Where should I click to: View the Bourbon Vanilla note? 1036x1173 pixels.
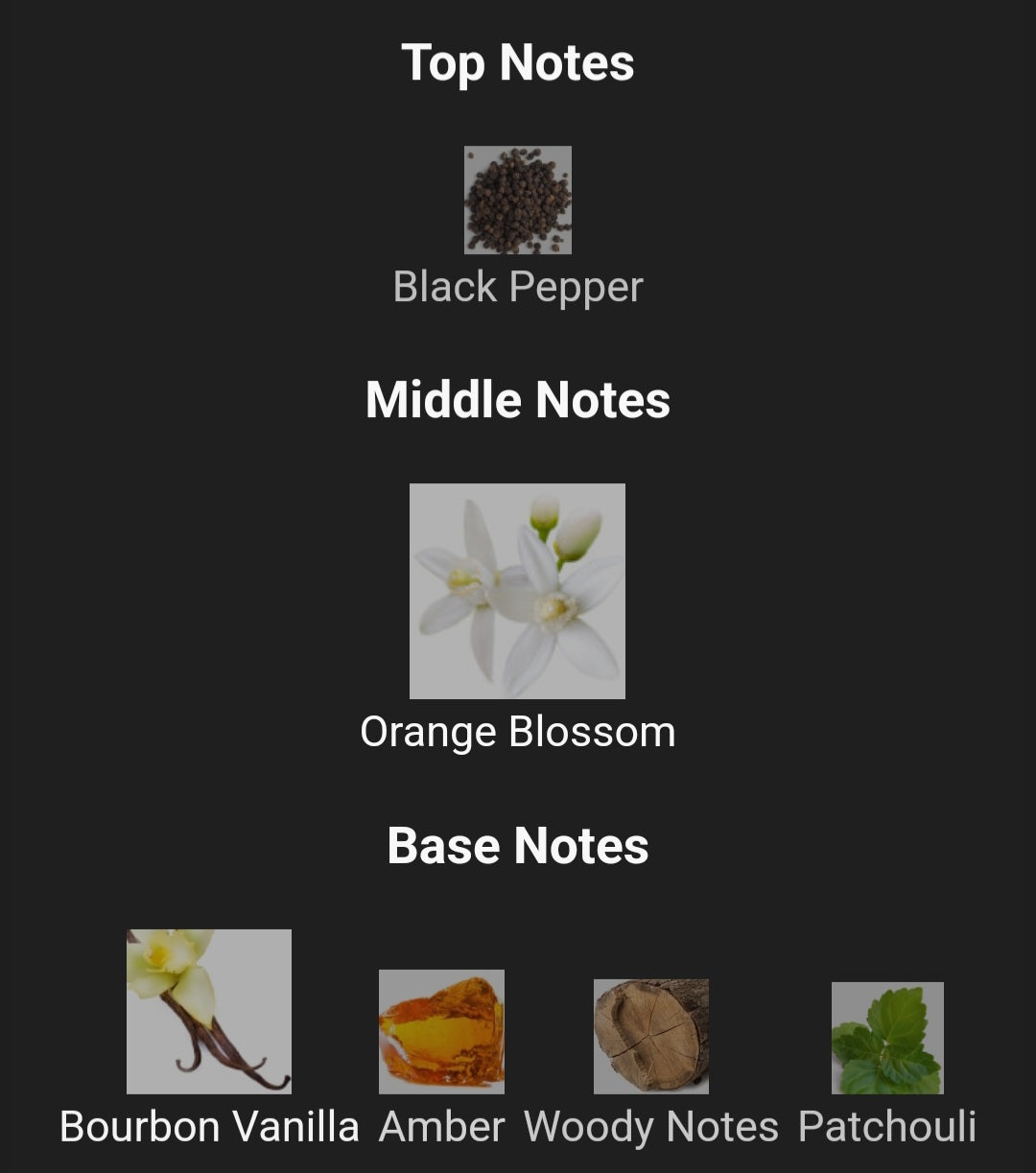pos(209,1012)
